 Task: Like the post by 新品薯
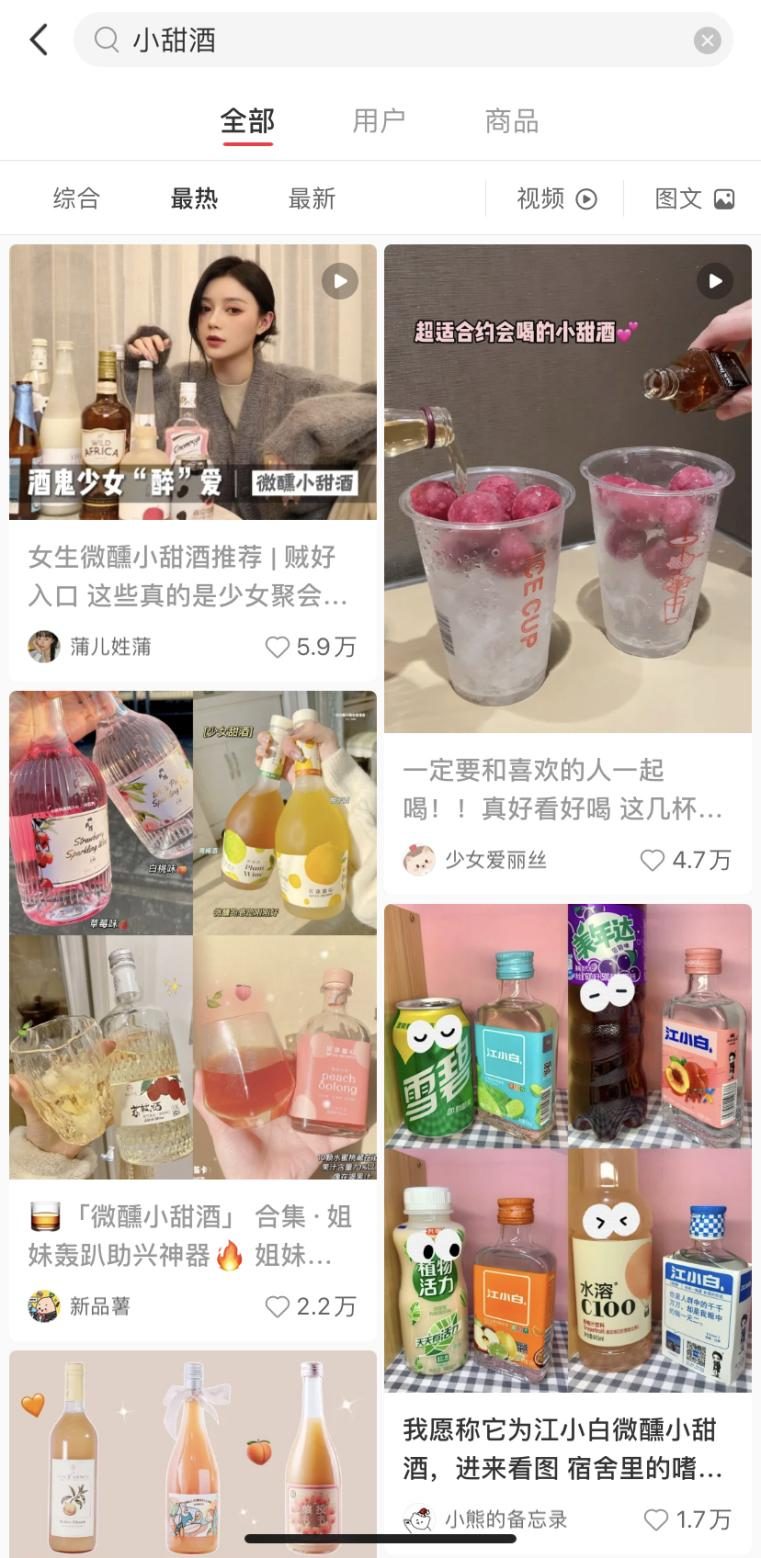pos(277,1306)
